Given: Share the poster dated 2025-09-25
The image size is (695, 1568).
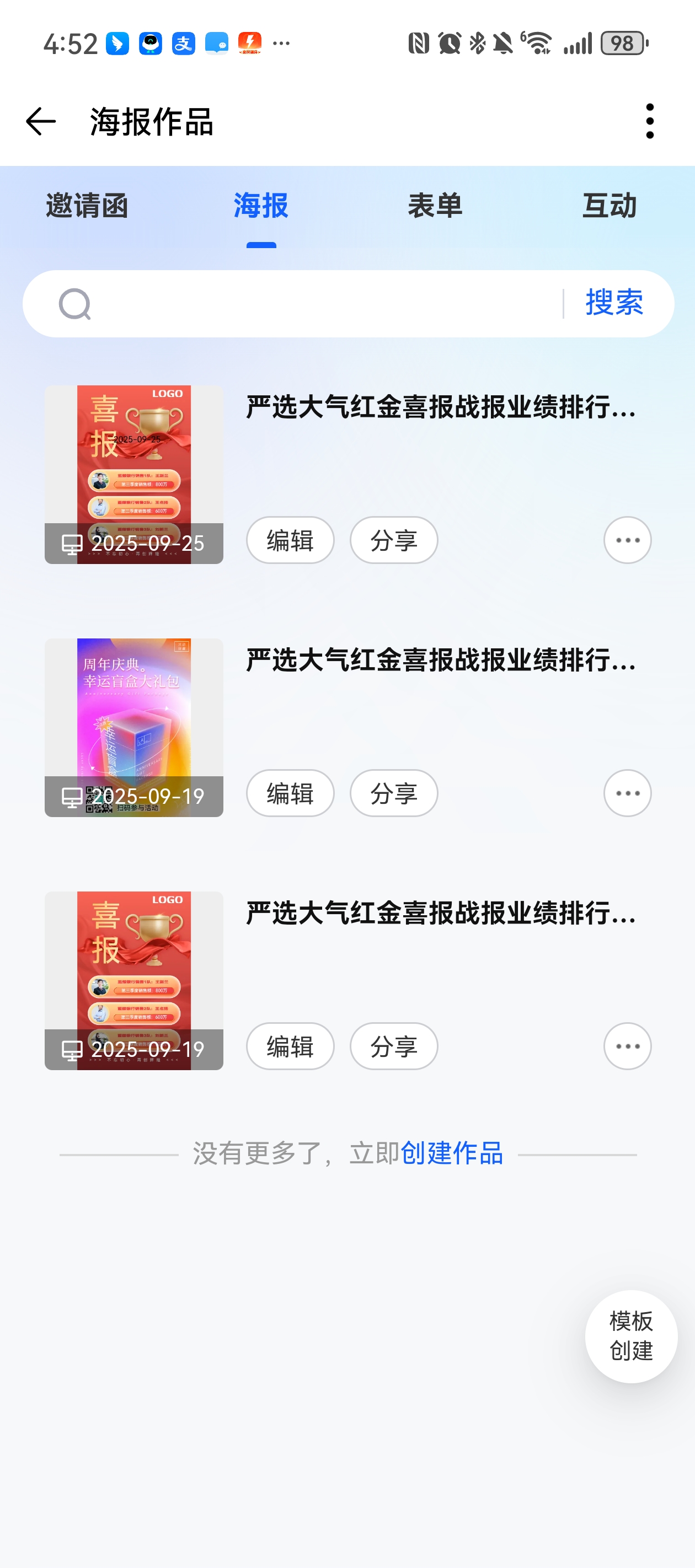Looking at the screenshot, I should (x=393, y=540).
